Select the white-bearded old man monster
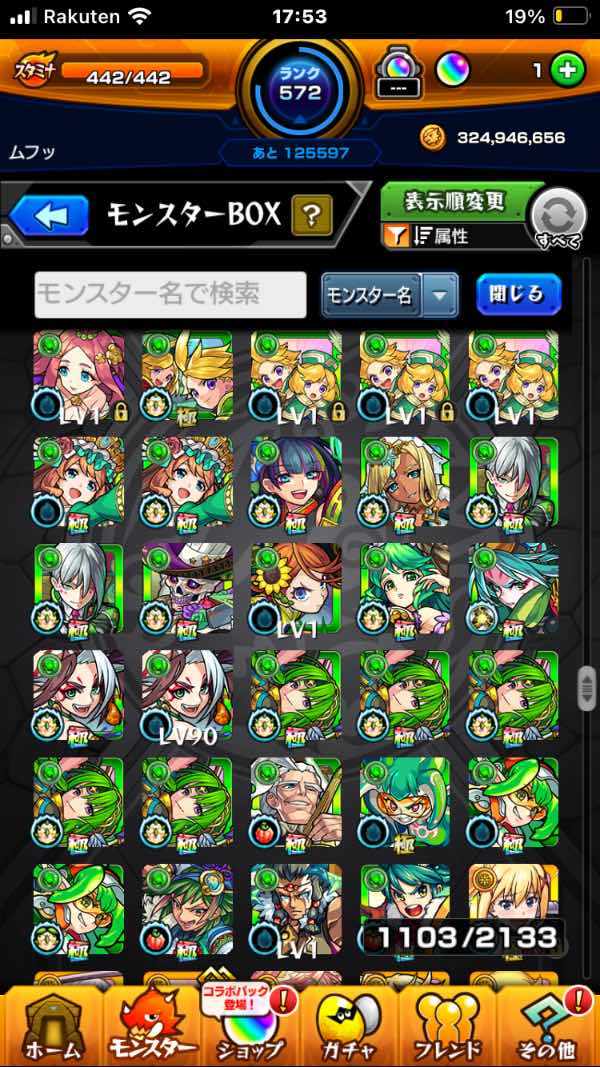 click(296, 804)
